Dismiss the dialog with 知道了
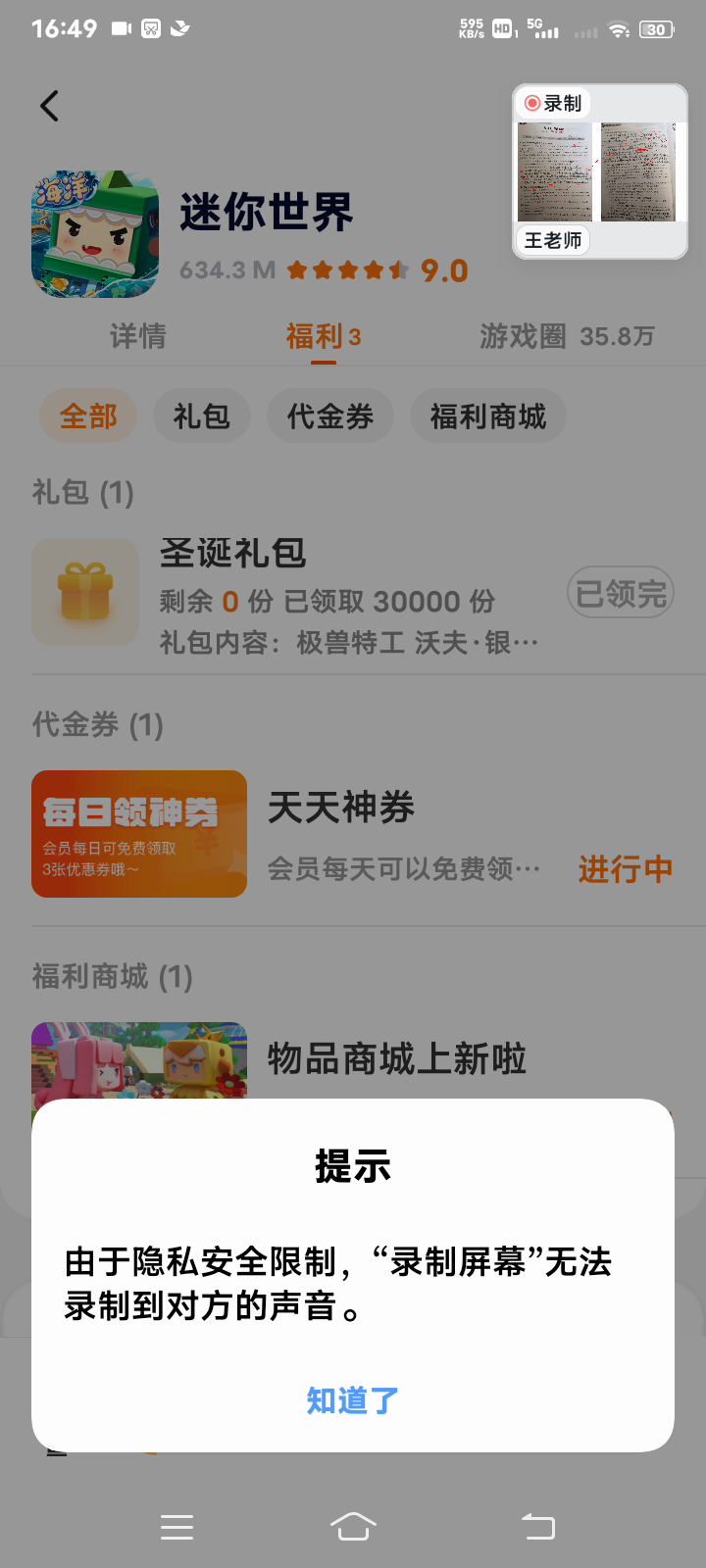Image resolution: width=706 pixels, height=1568 pixels. pos(352,1400)
